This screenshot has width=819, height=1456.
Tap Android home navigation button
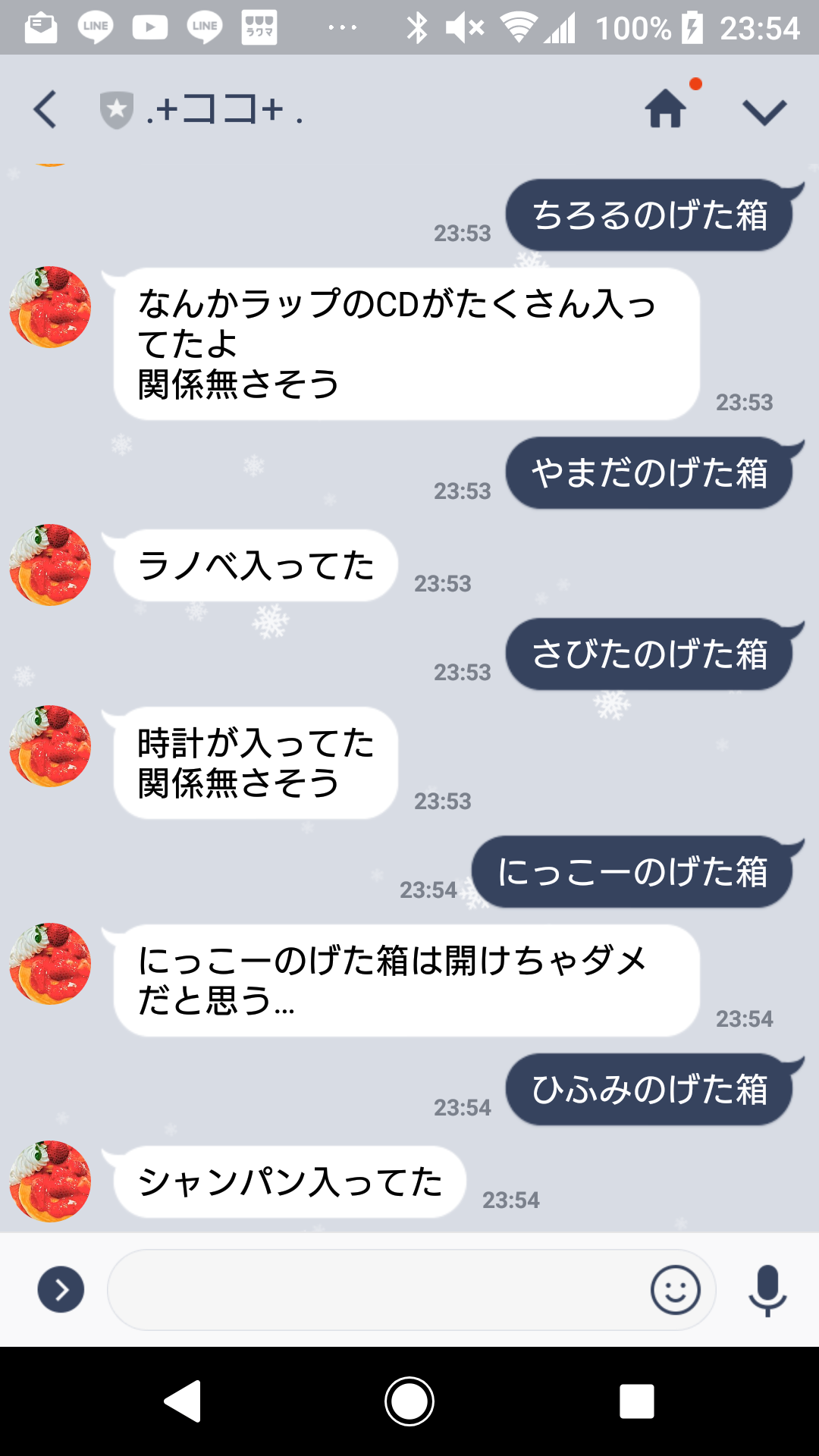(x=409, y=1401)
